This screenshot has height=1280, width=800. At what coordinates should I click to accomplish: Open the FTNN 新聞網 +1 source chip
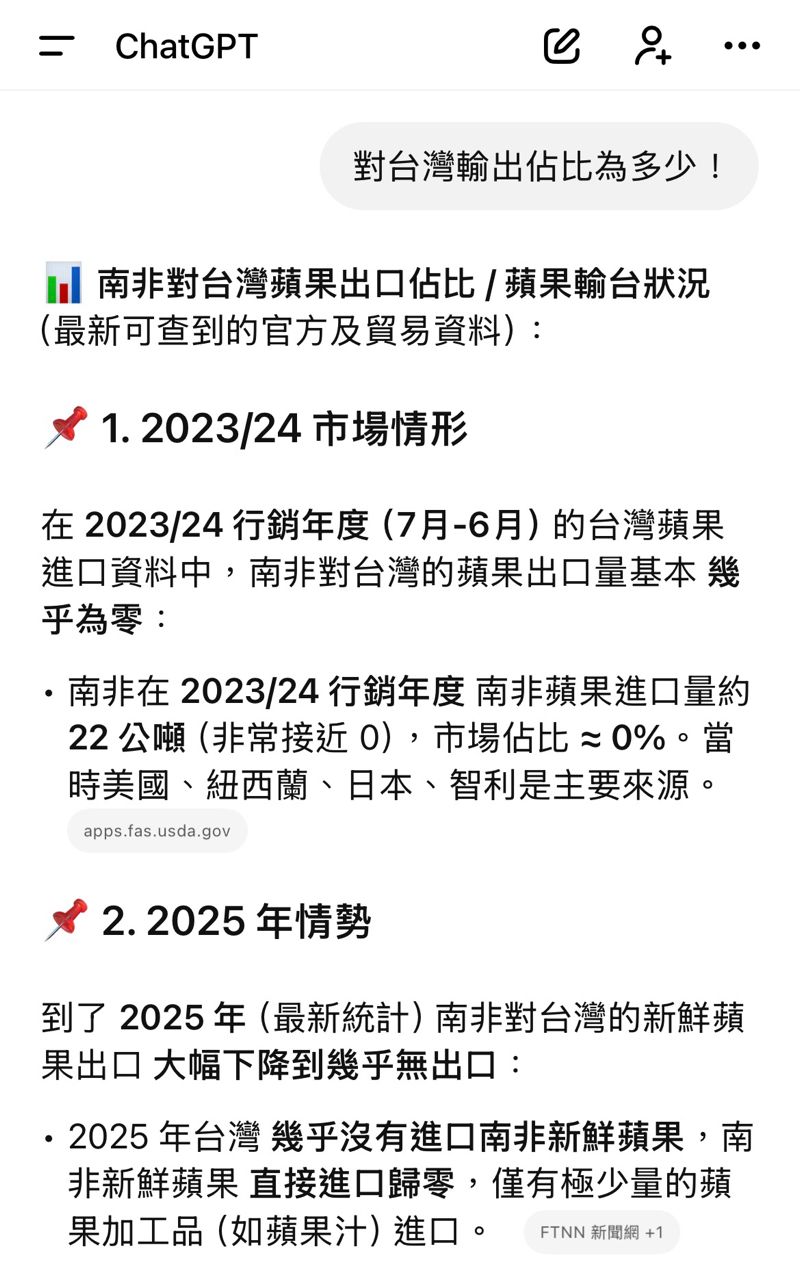pos(601,1232)
